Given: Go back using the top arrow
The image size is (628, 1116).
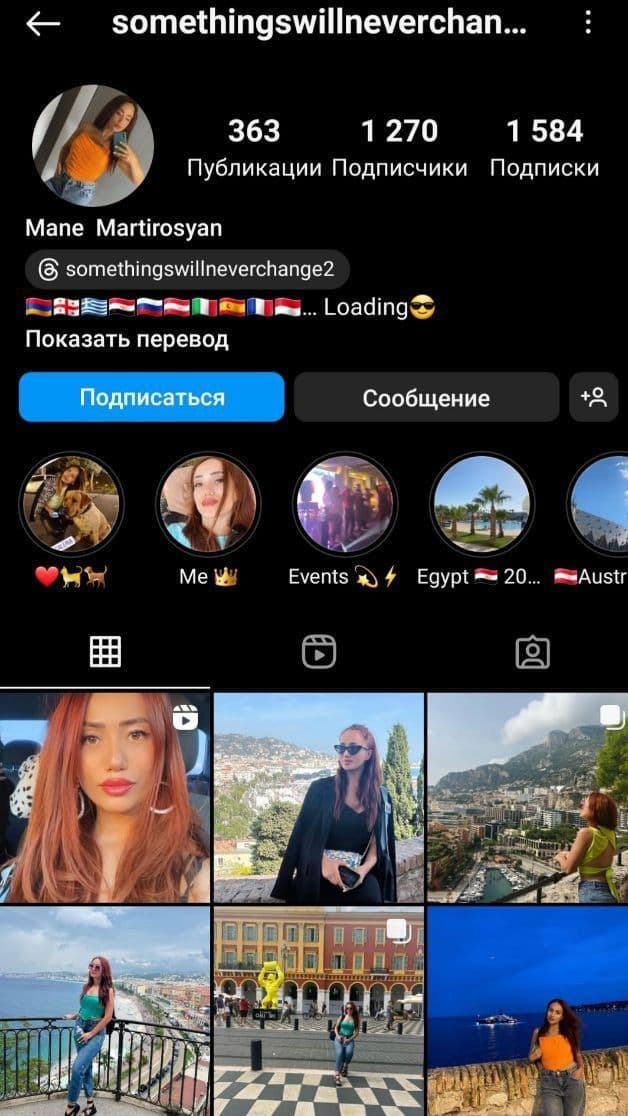Looking at the screenshot, I should (x=43, y=24).
